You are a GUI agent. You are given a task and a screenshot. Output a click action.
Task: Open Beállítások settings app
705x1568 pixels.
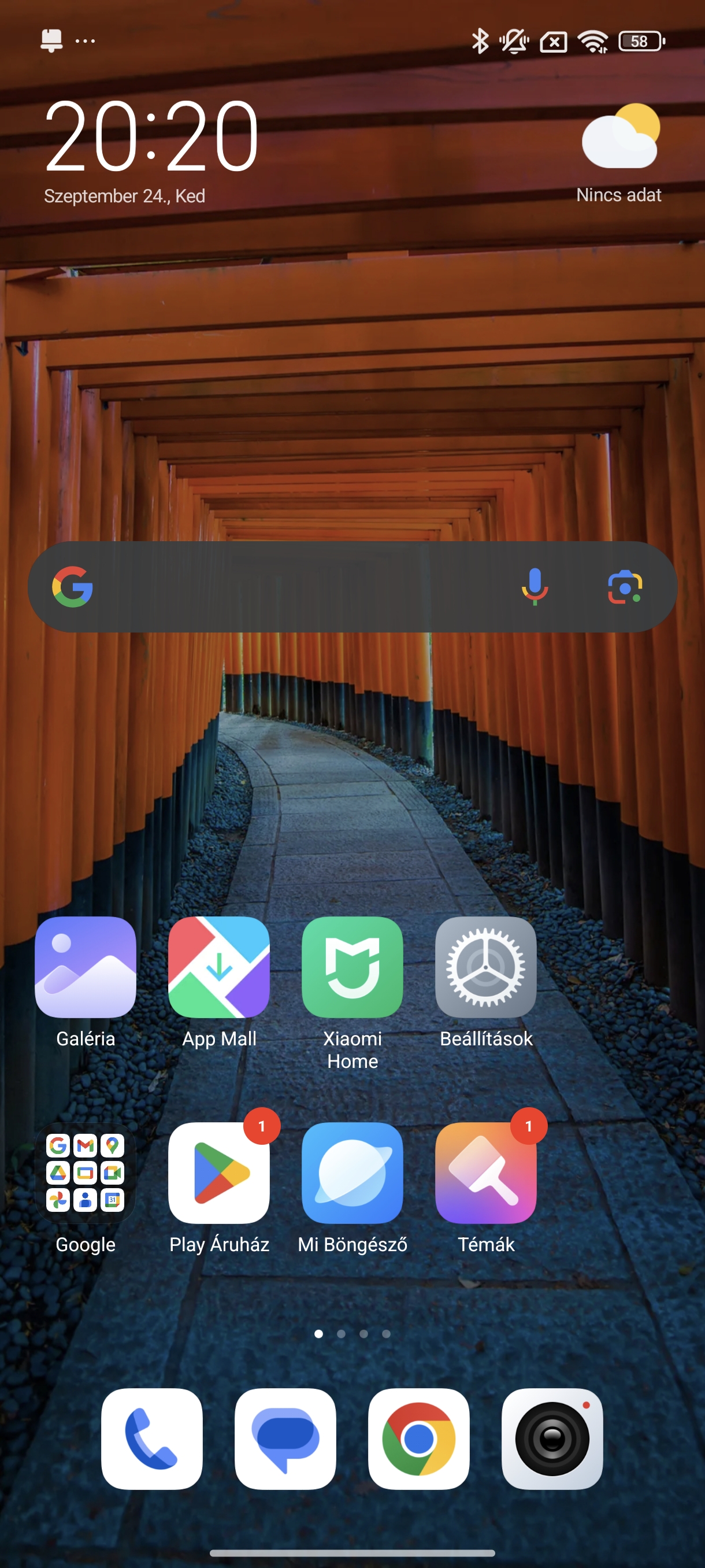486,967
